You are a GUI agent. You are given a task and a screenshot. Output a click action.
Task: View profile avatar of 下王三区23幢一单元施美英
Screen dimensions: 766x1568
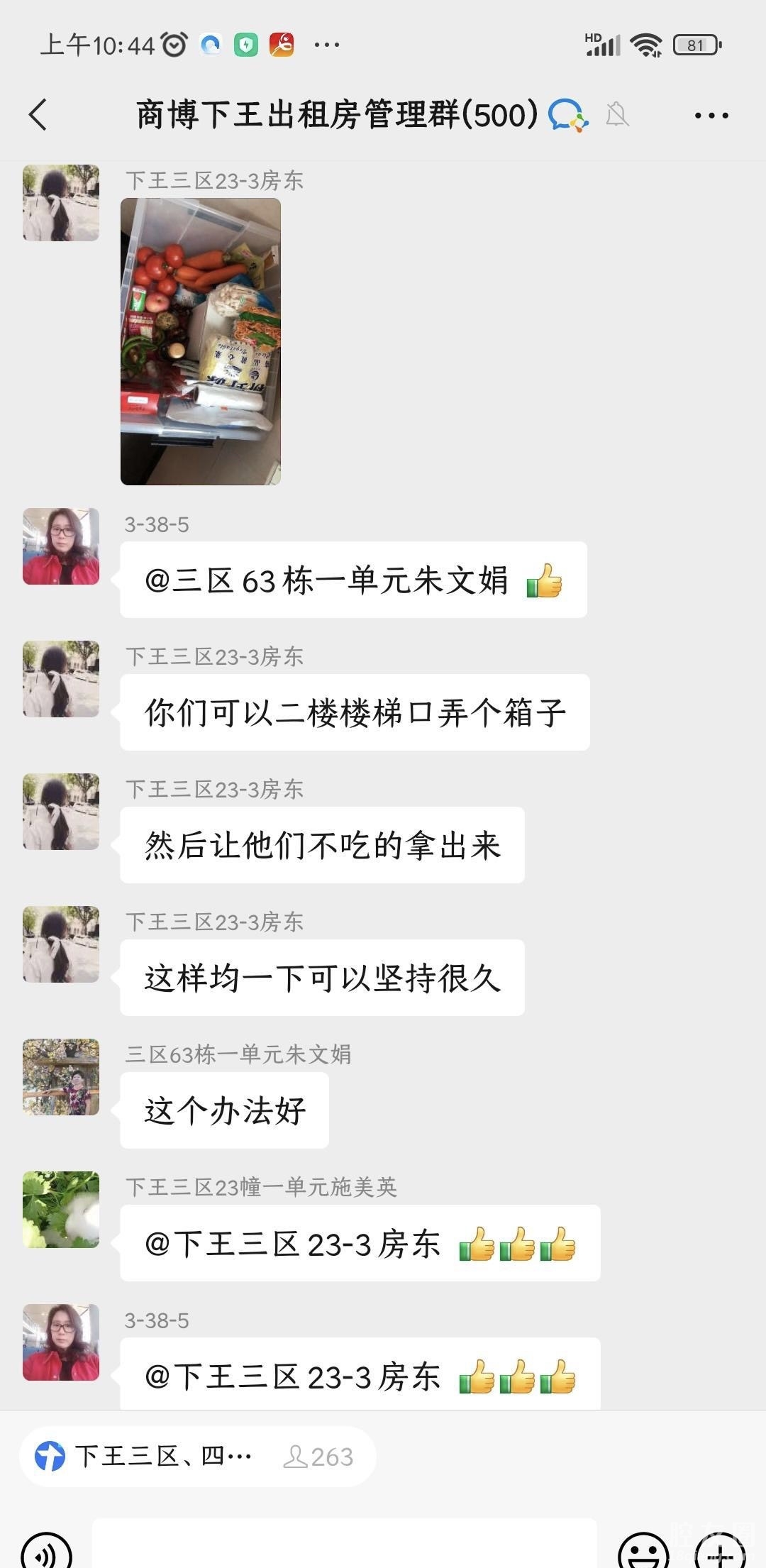coord(61,1210)
